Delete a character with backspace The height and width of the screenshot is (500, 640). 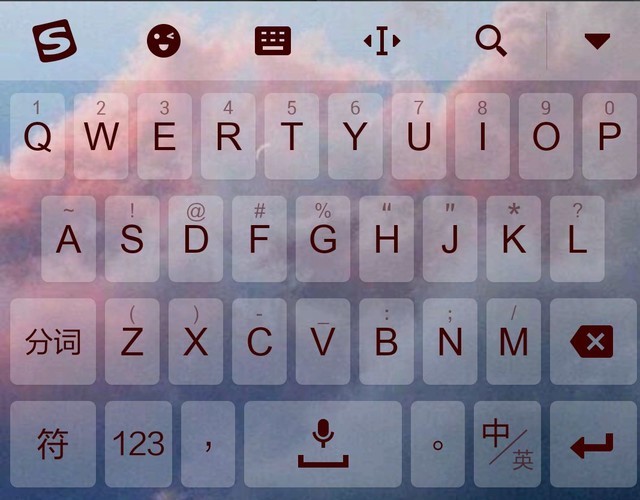(592, 342)
